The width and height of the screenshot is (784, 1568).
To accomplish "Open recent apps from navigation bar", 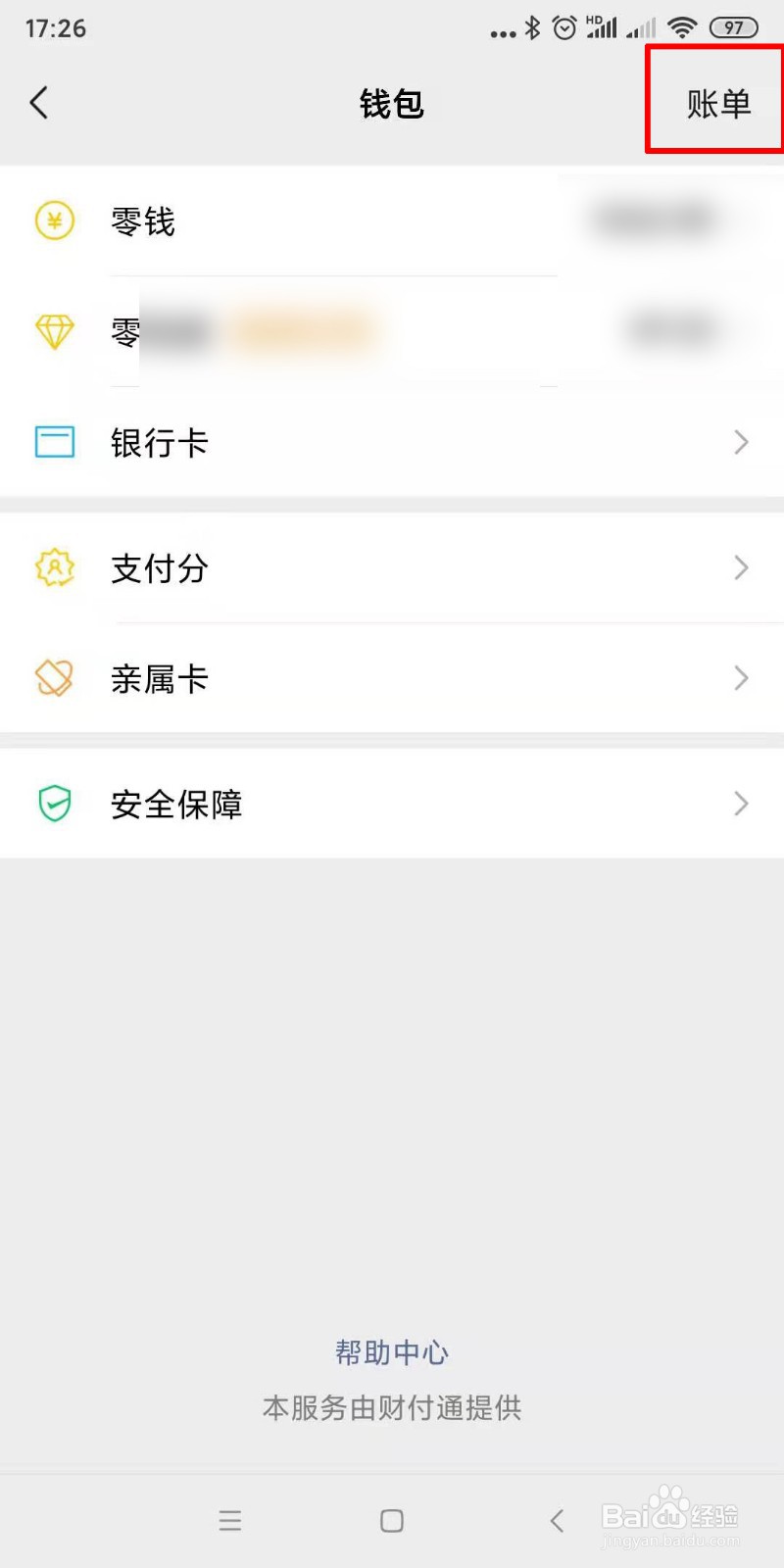I will (x=230, y=1520).
